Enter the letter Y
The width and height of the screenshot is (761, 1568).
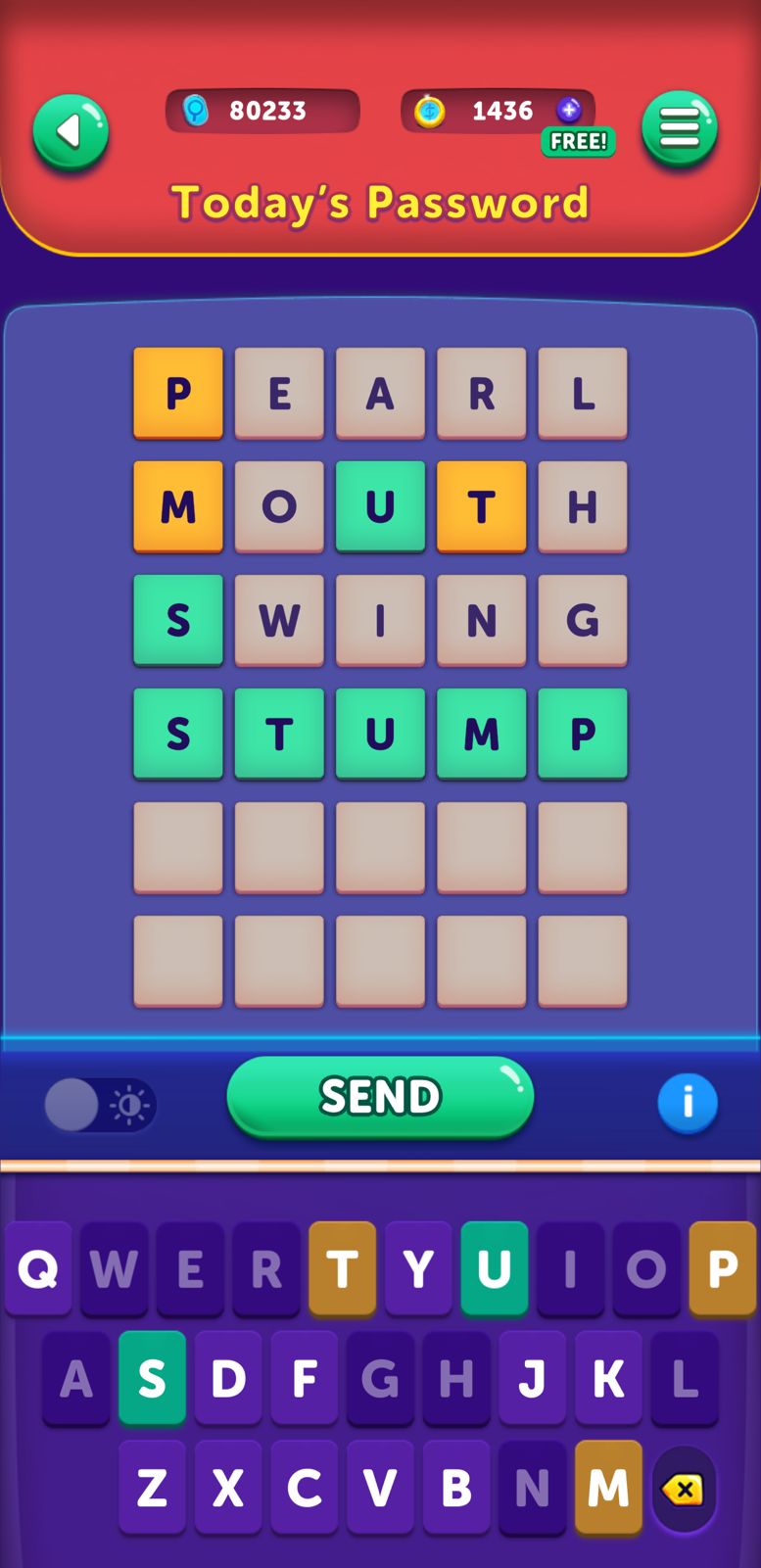click(x=418, y=1268)
